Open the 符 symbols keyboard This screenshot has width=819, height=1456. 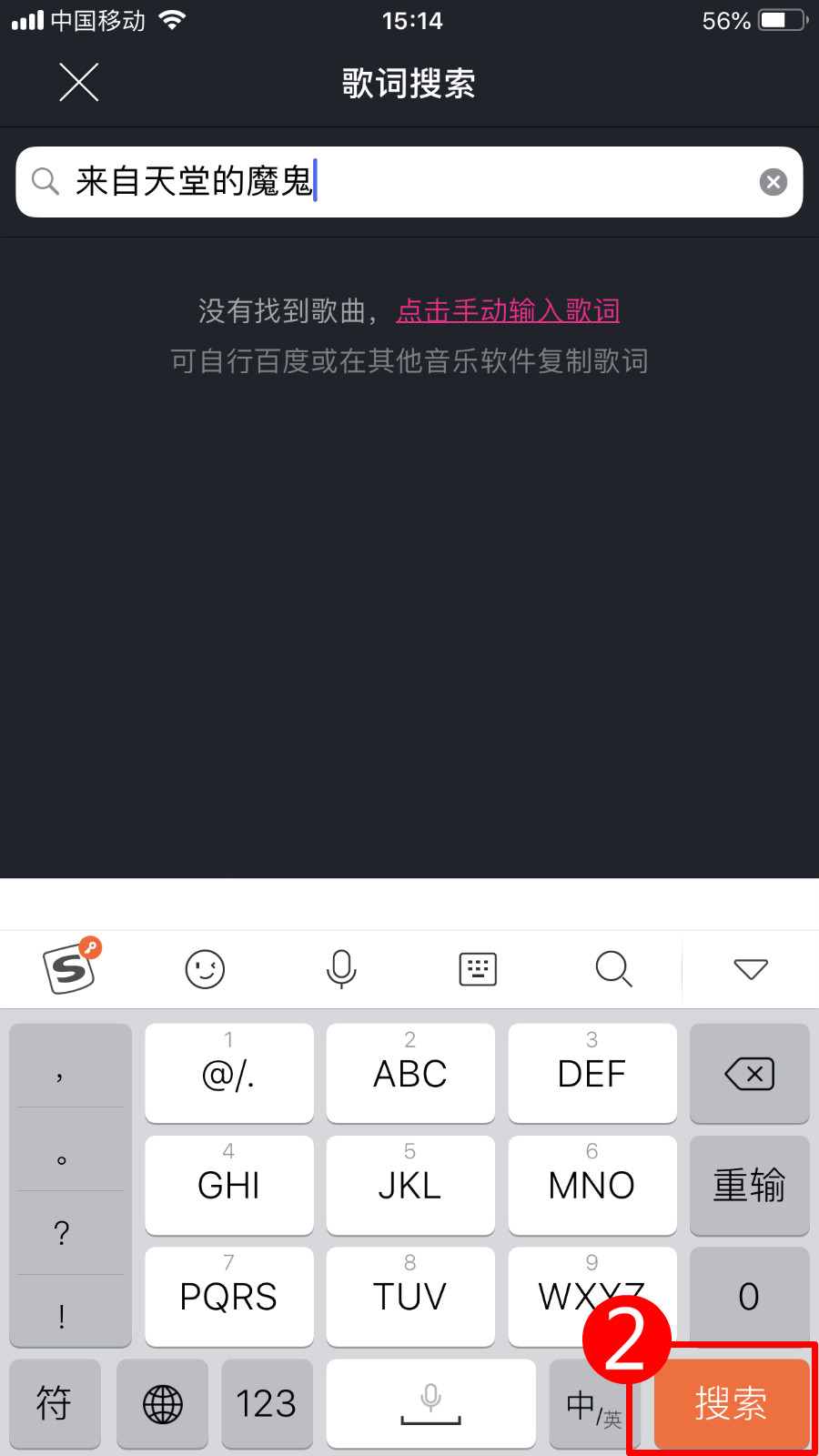pos(55,1403)
